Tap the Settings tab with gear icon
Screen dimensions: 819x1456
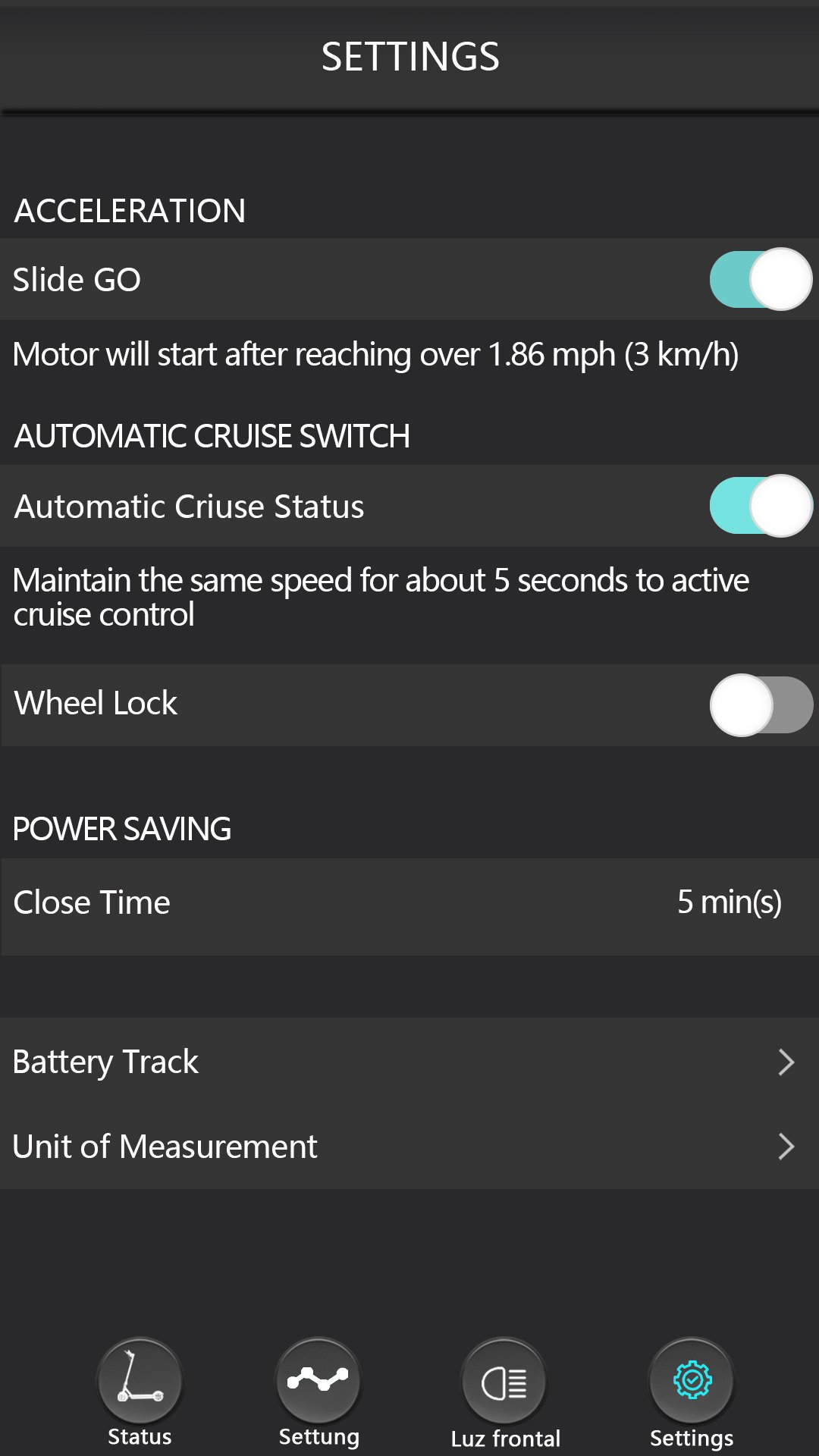(692, 1394)
